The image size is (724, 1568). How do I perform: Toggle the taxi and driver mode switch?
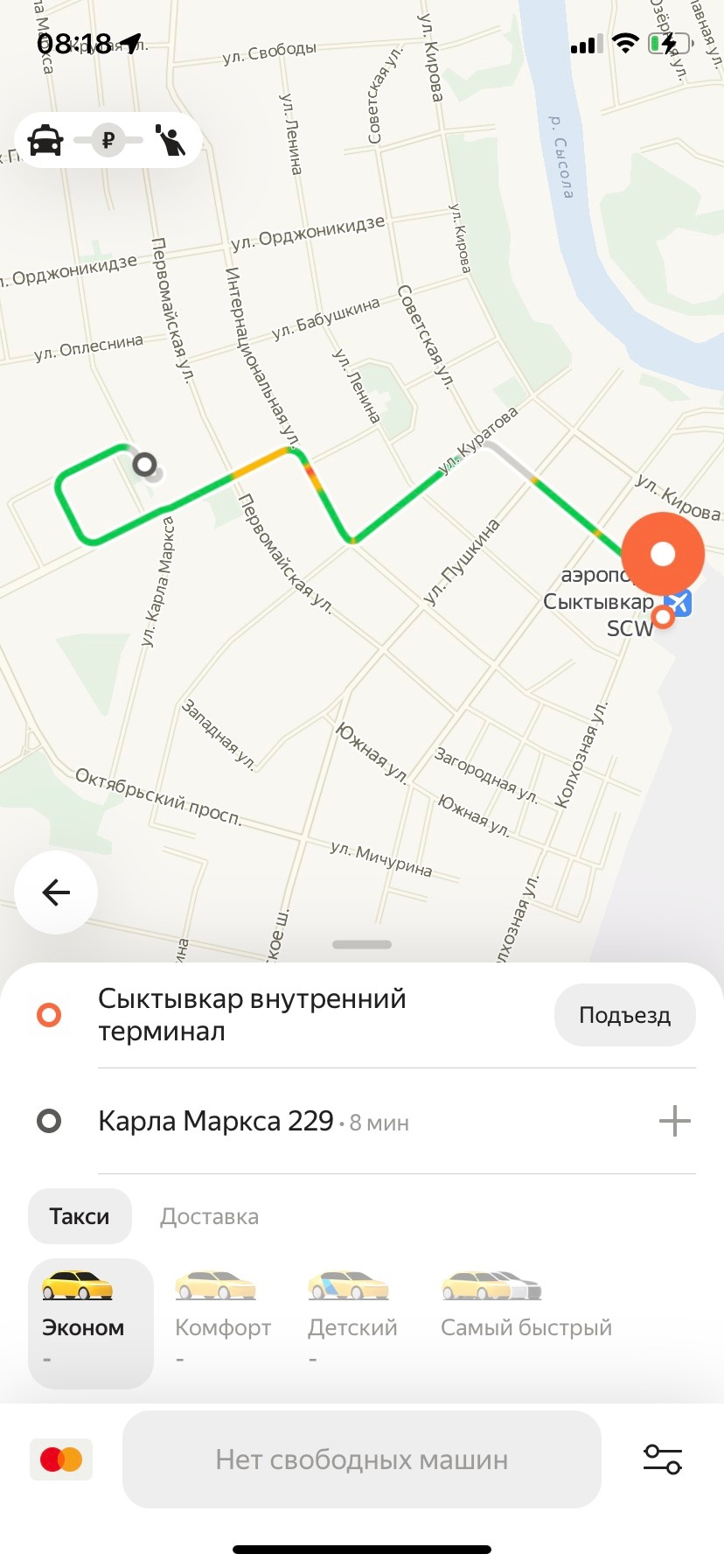tap(108, 140)
